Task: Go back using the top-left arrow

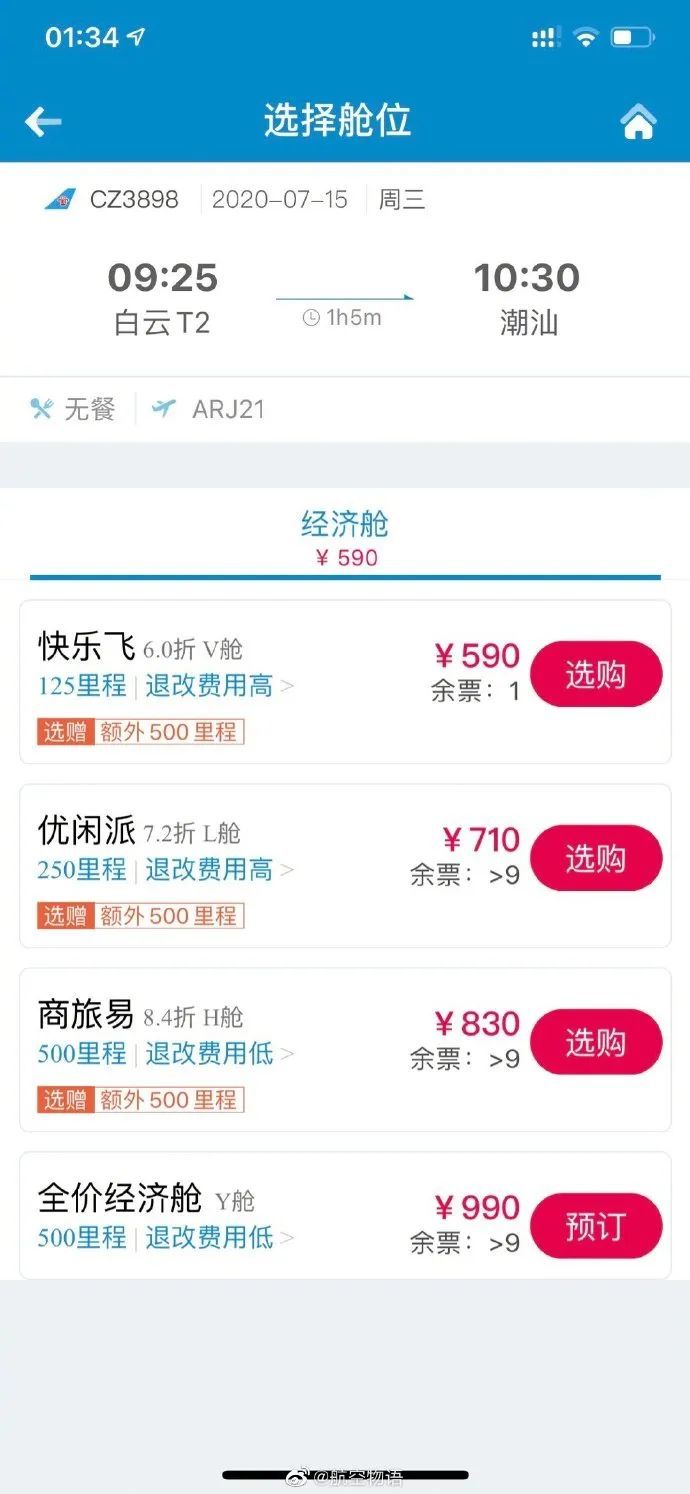Action: pyautogui.click(x=43, y=122)
